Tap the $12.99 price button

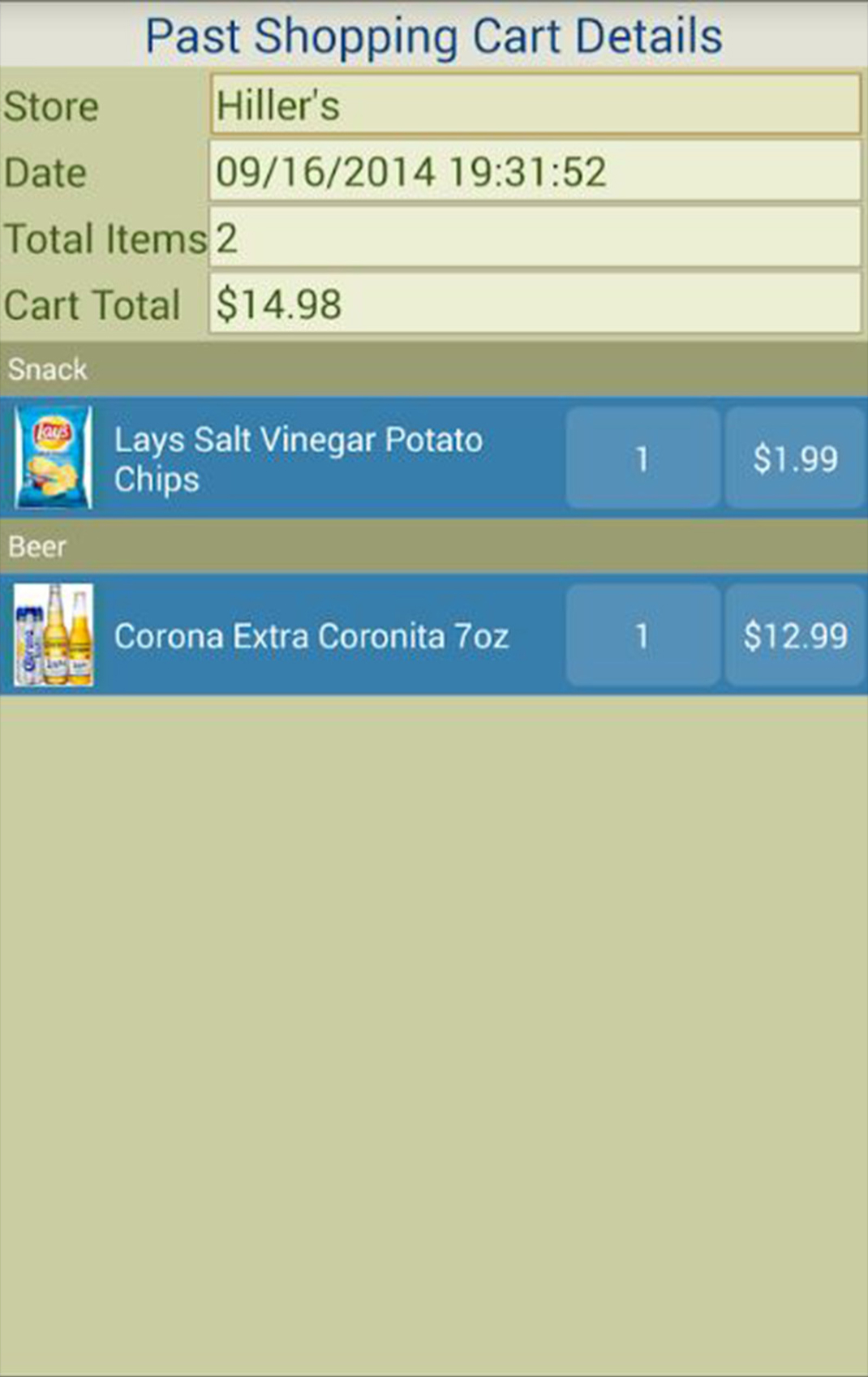point(795,635)
